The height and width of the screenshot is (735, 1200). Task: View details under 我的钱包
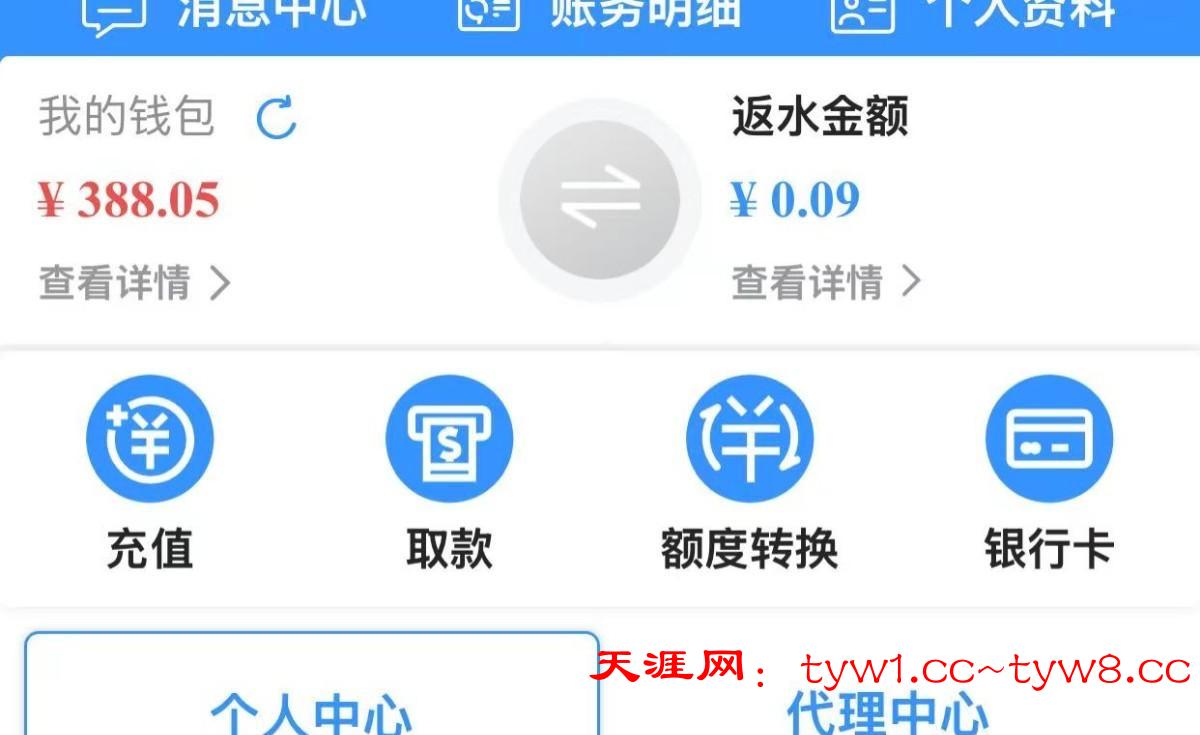[135, 283]
